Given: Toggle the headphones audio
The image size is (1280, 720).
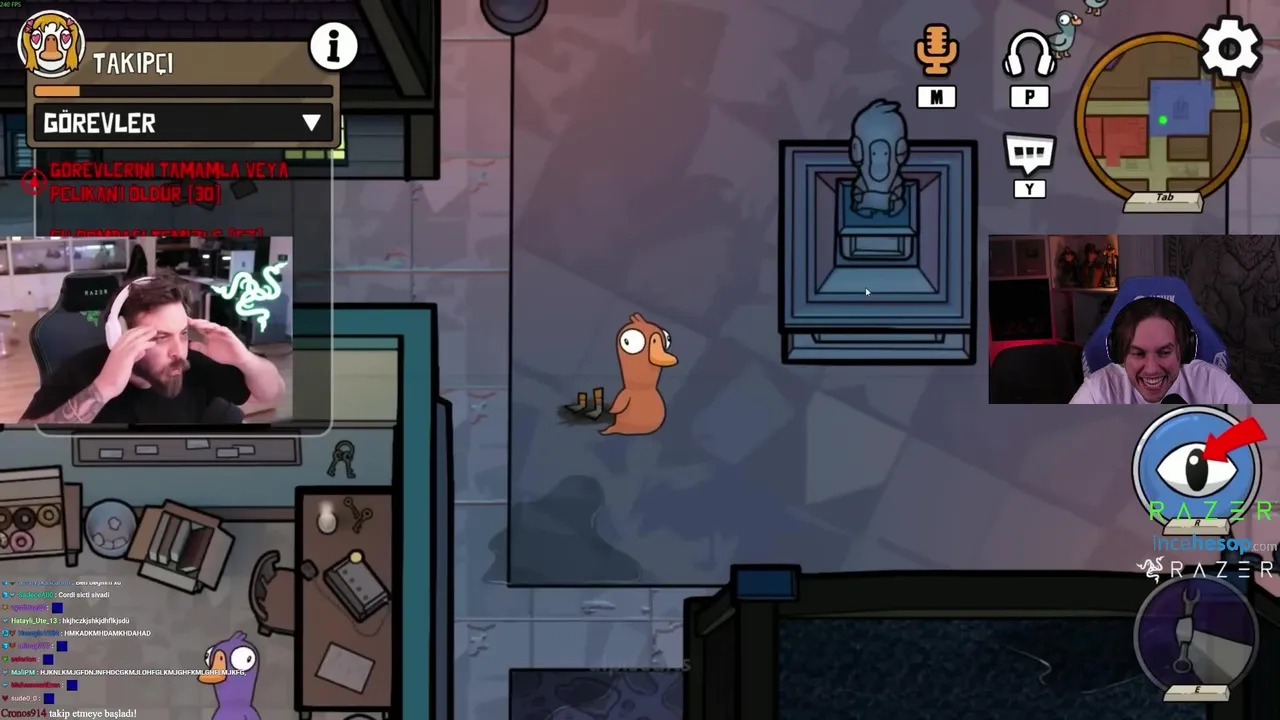Looking at the screenshot, I should [1029, 54].
